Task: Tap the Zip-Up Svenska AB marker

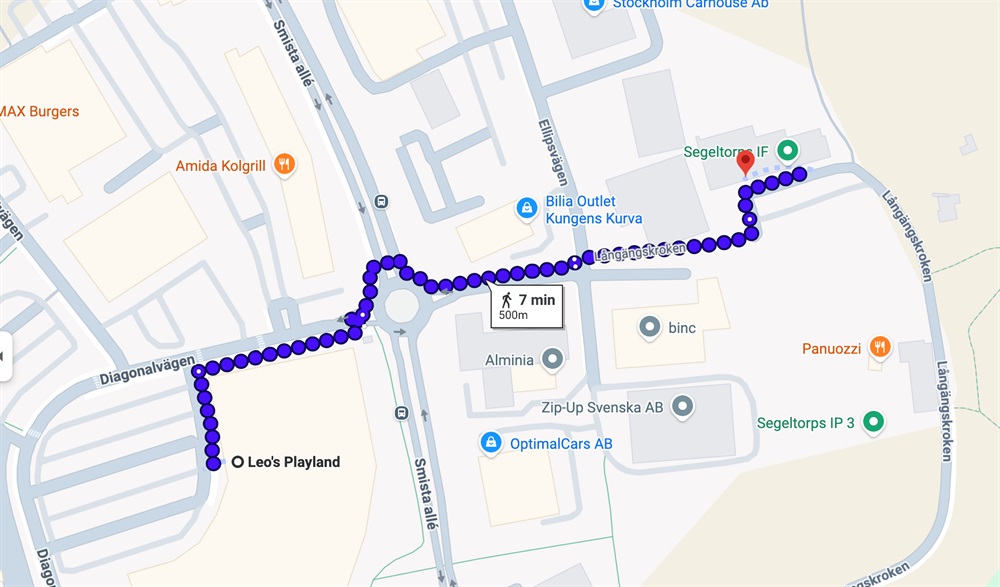Action: [683, 406]
